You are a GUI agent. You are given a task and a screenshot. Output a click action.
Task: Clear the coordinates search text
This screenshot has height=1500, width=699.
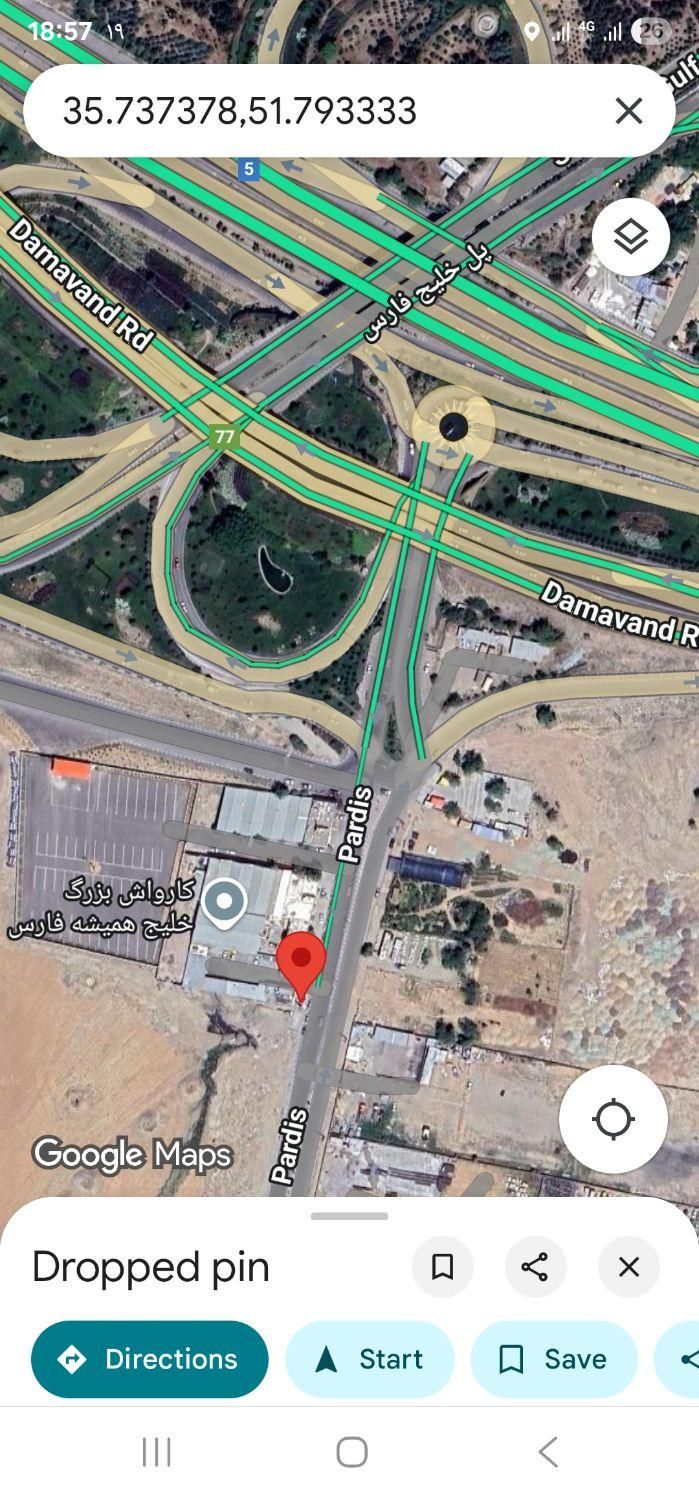pos(629,111)
